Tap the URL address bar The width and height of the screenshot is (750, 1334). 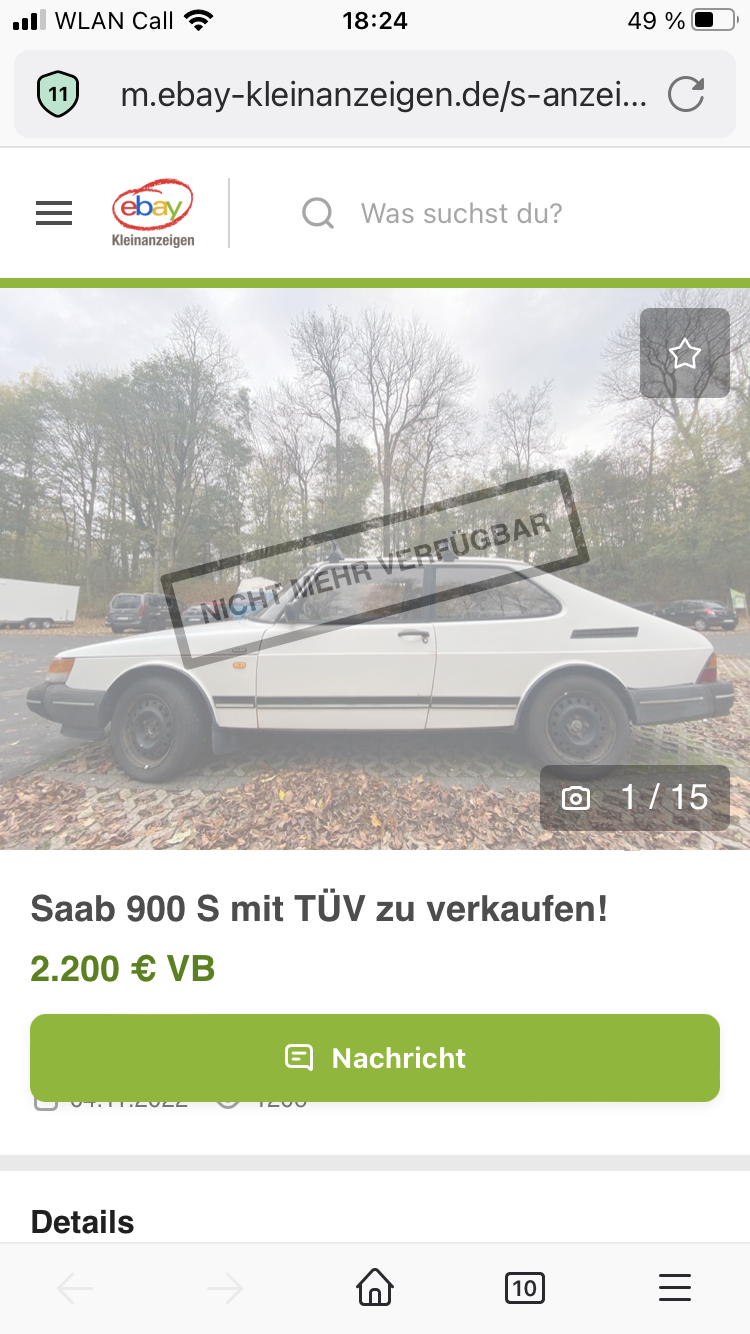(x=384, y=95)
